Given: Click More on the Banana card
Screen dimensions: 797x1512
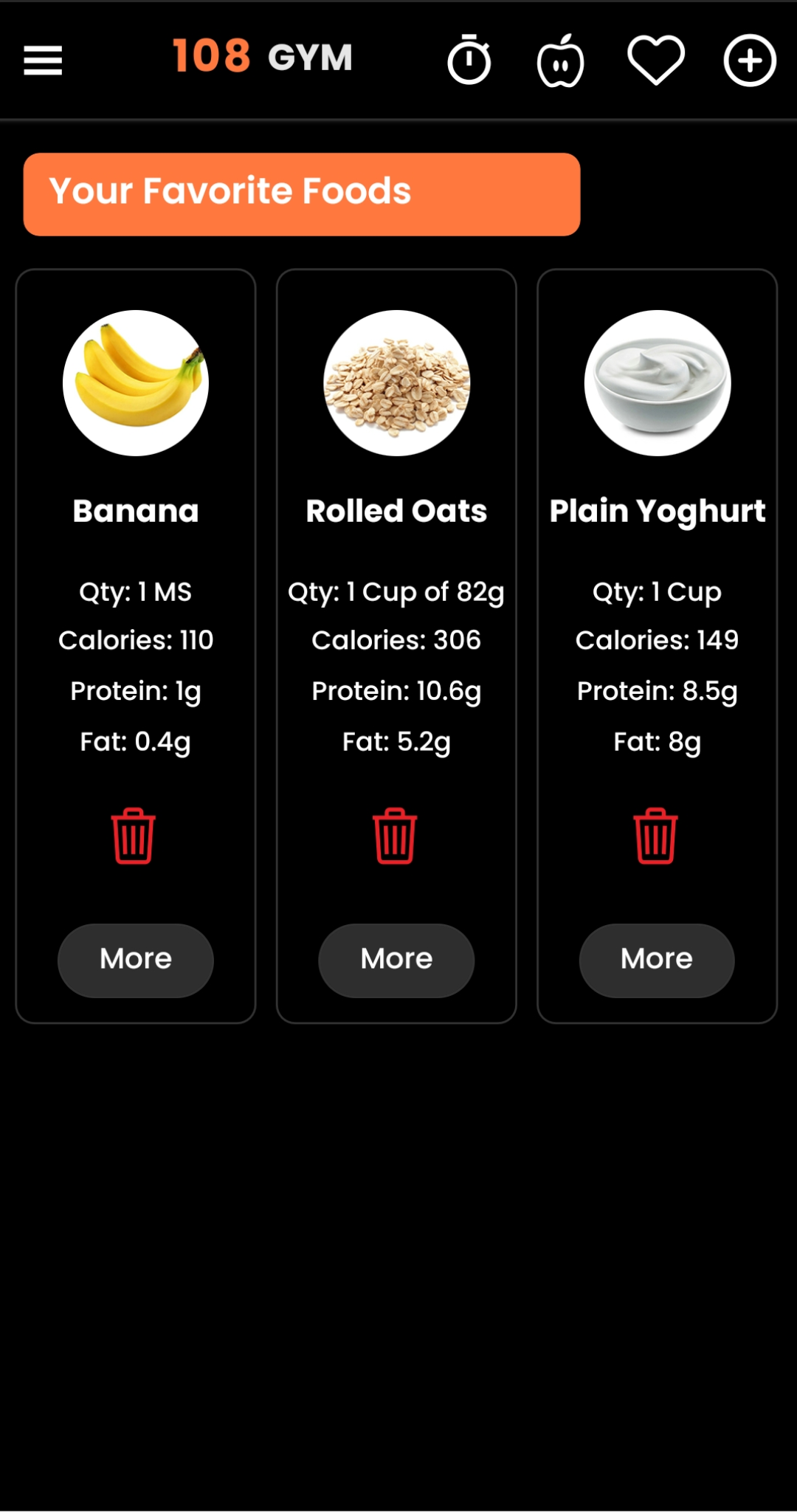Looking at the screenshot, I should (x=135, y=958).
